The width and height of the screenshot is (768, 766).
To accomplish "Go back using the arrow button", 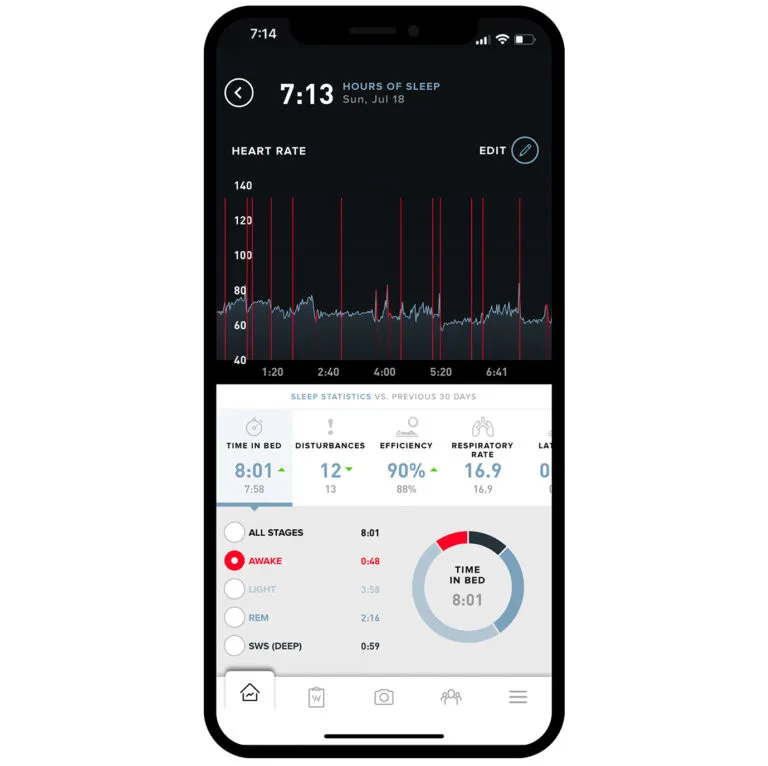I will coord(239,94).
